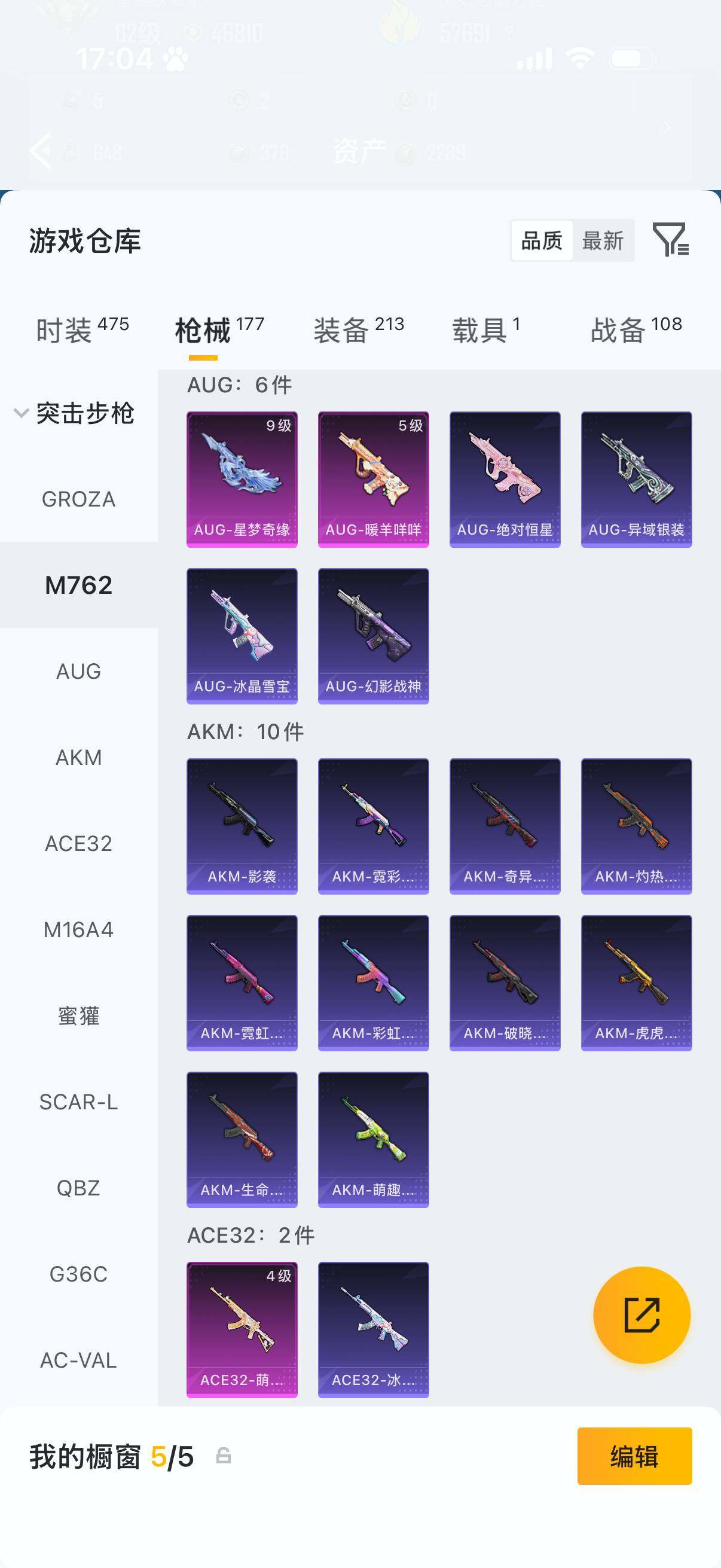Open the AUG-暖羊咩咩 skin card
This screenshot has height=1568, width=721.
tap(374, 480)
